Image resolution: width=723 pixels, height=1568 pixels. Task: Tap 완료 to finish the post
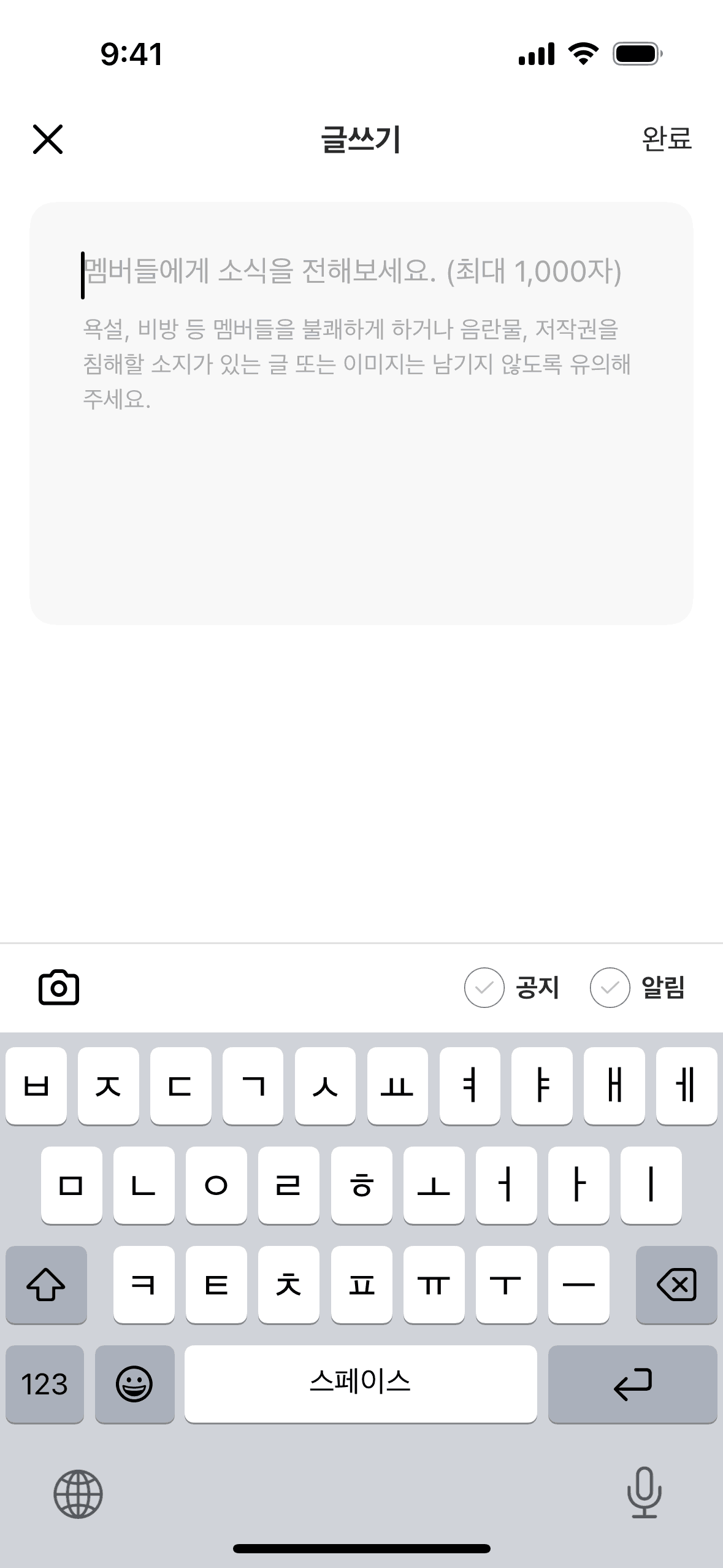coord(667,139)
